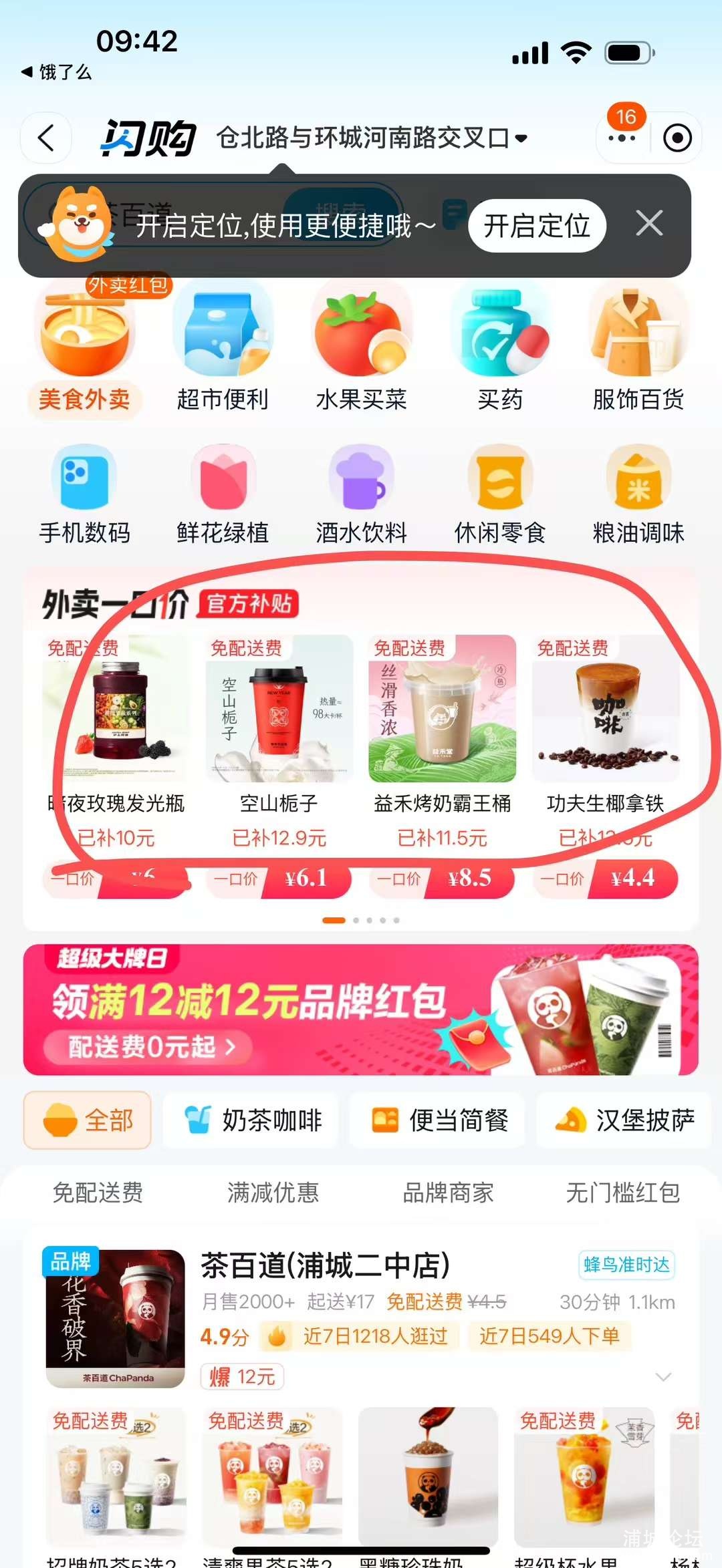Apply the 免配送费 filter
722x1568 pixels.
click(x=98, y=1193)
